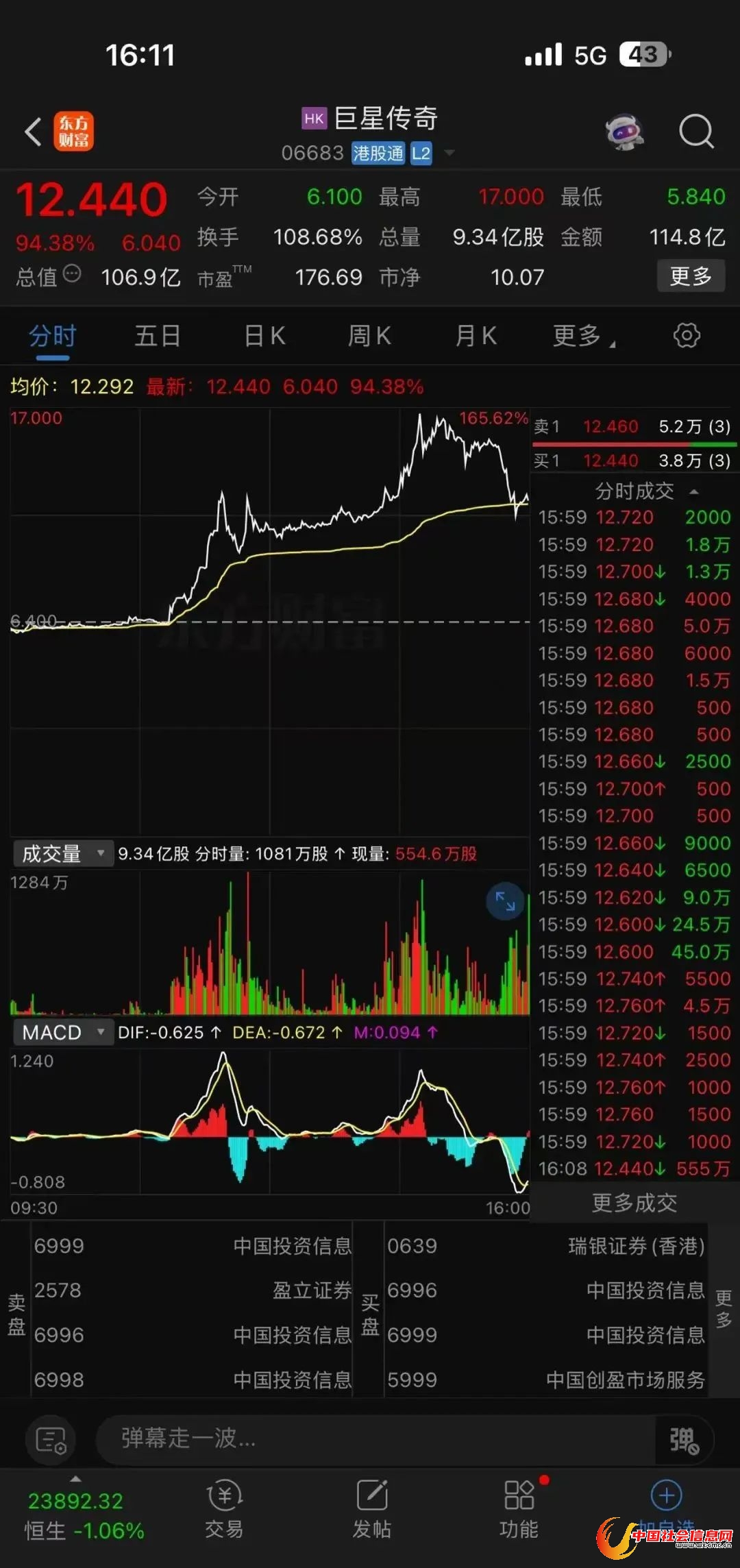
Task: Switch to the 周K chart tab
Action: tap(369, 336)
